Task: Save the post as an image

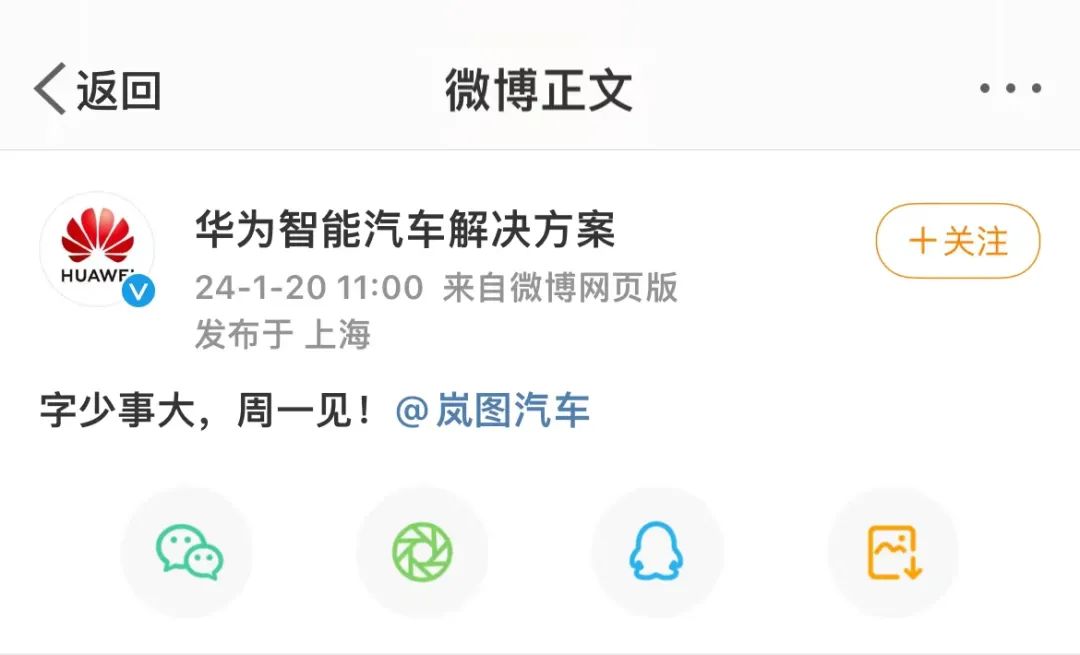Action: (893, 552)
